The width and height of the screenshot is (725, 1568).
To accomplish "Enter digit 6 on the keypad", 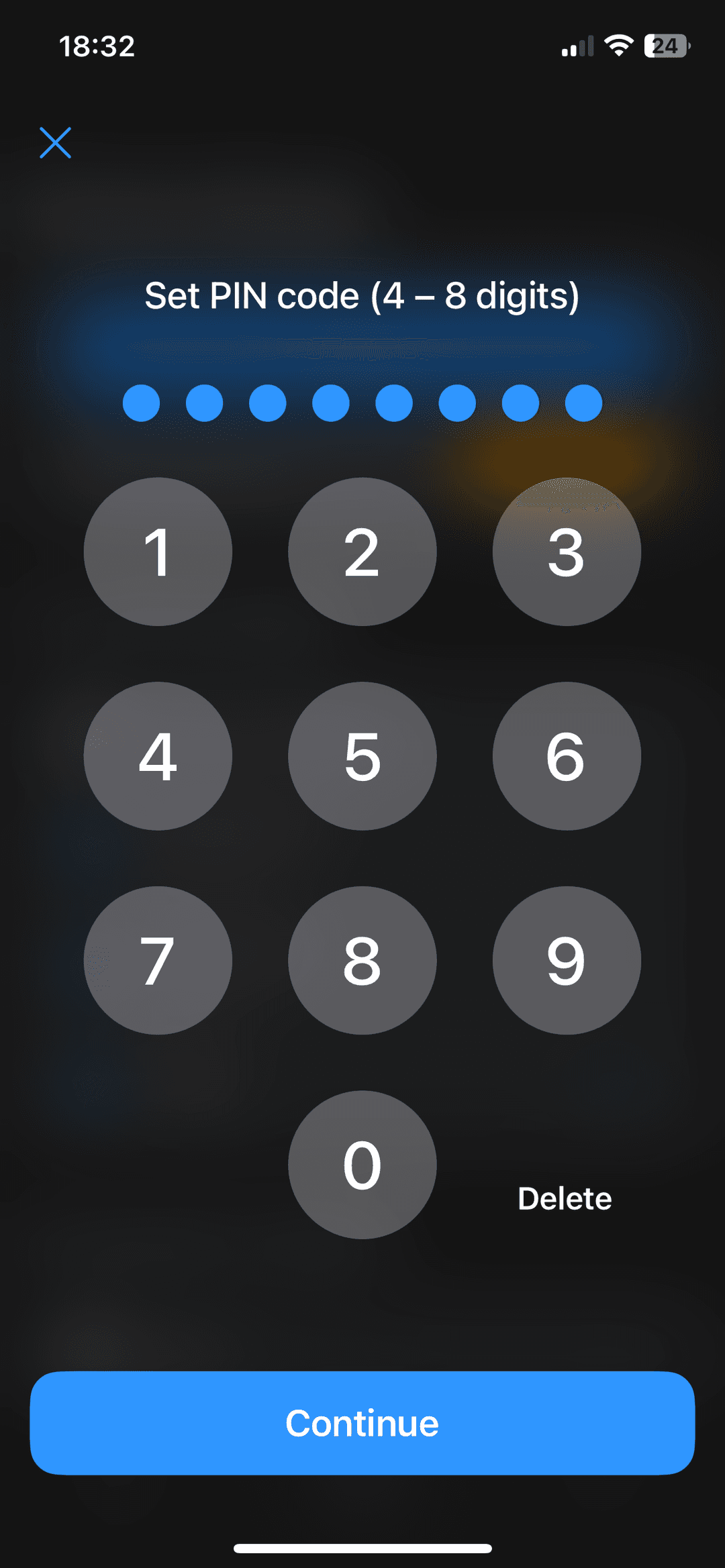I will point(567,756).
